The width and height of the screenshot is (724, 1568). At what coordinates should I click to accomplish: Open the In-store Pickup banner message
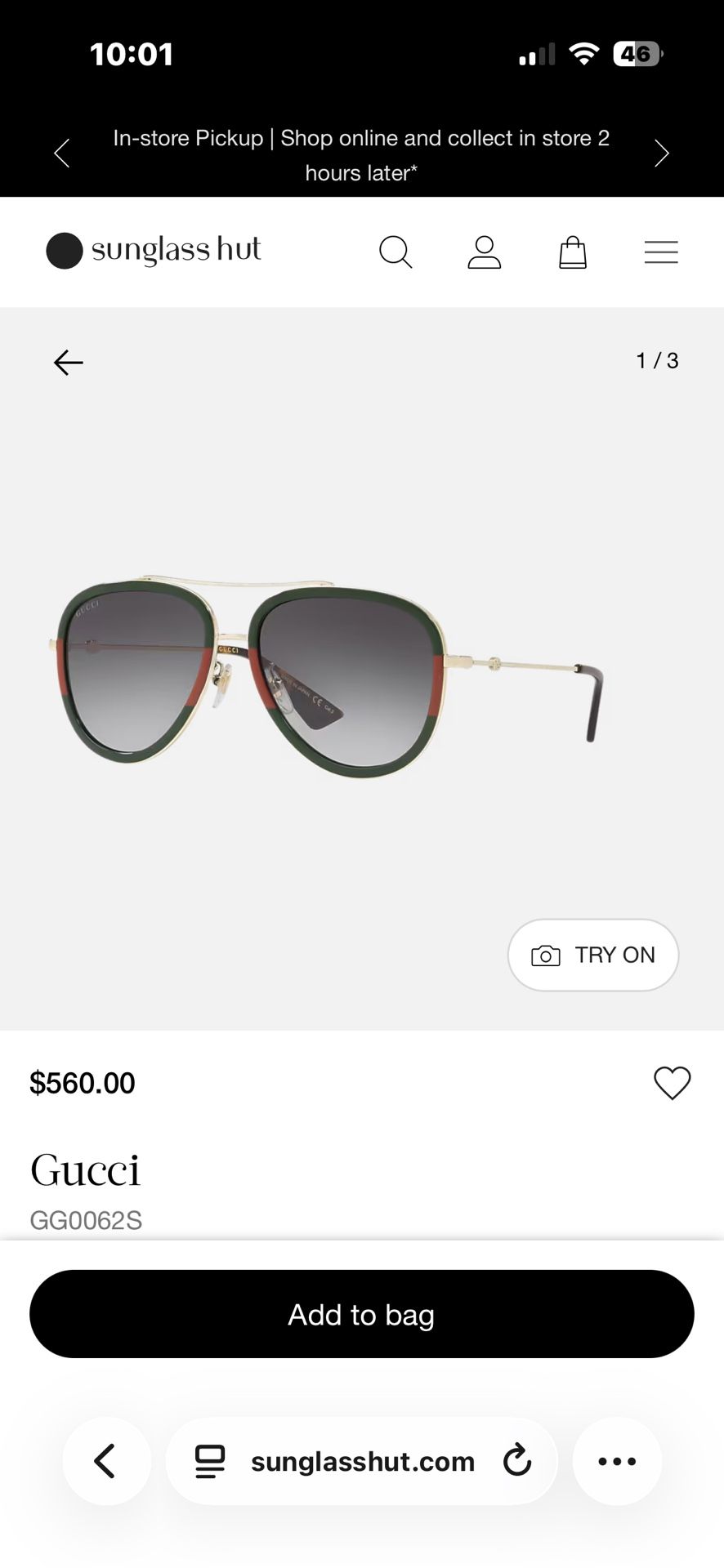360,154
